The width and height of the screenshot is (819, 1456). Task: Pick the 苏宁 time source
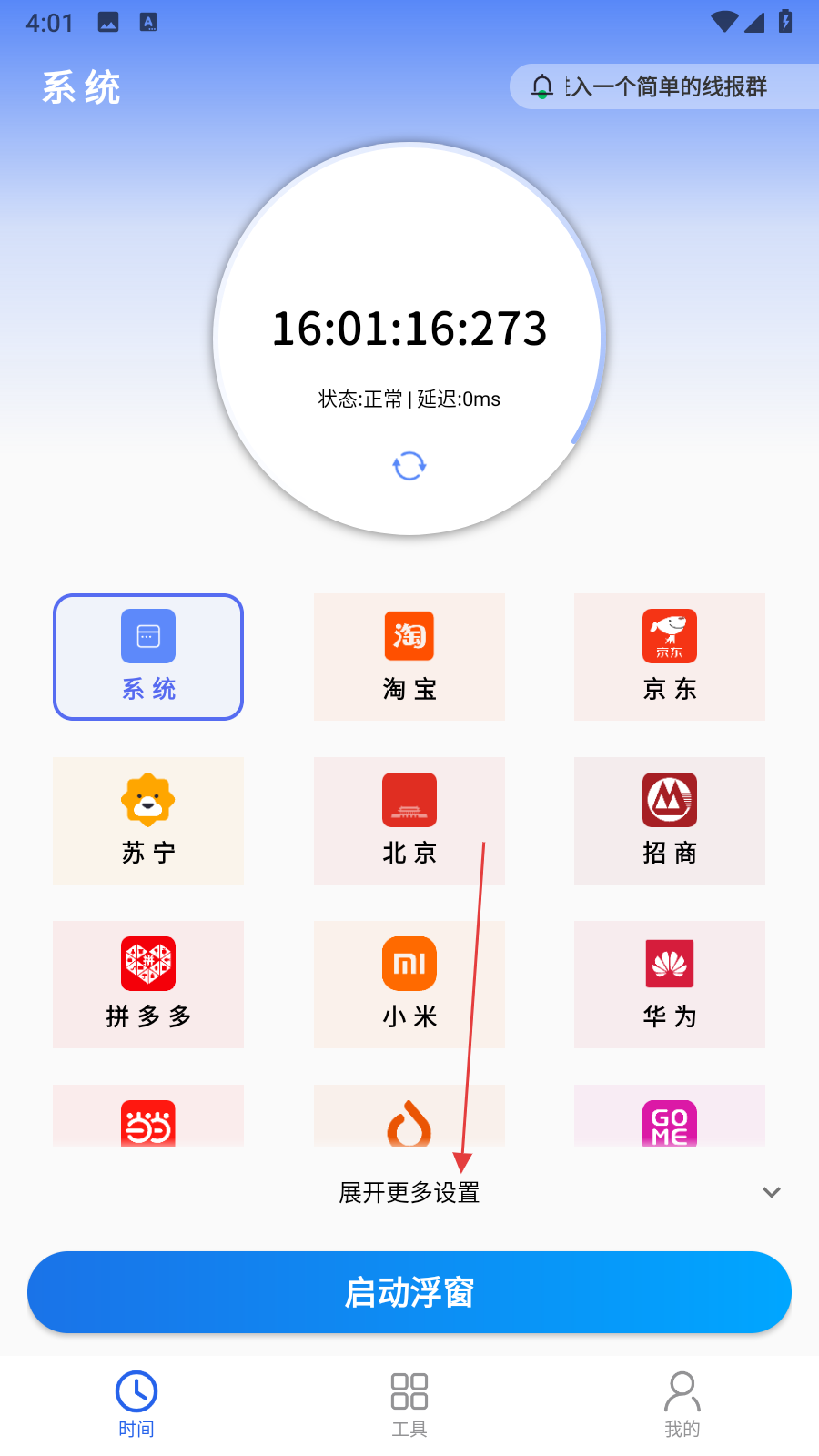pos(148,821)
